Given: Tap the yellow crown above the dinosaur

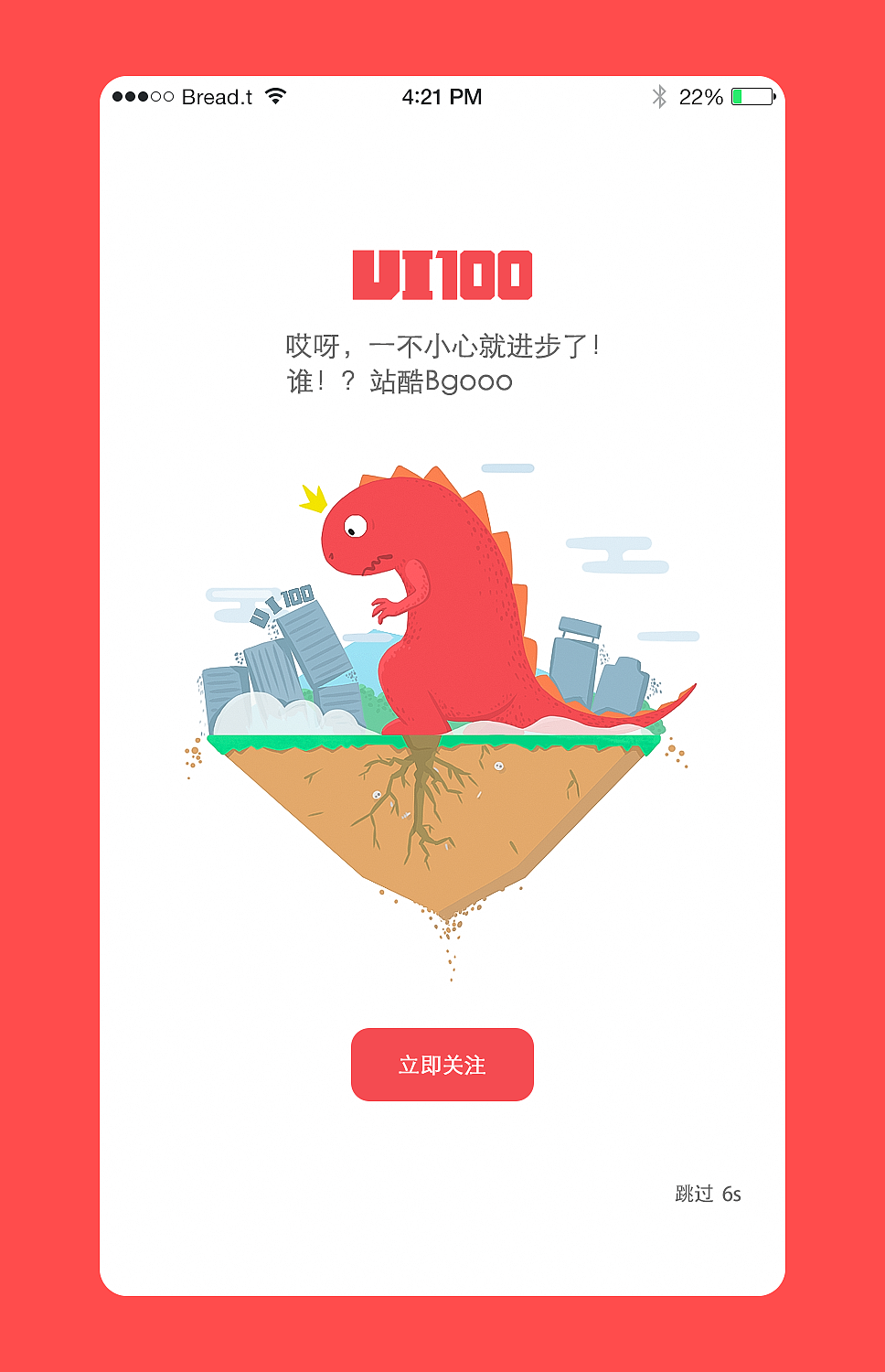Looking at the screenshot, I should 311,498.
